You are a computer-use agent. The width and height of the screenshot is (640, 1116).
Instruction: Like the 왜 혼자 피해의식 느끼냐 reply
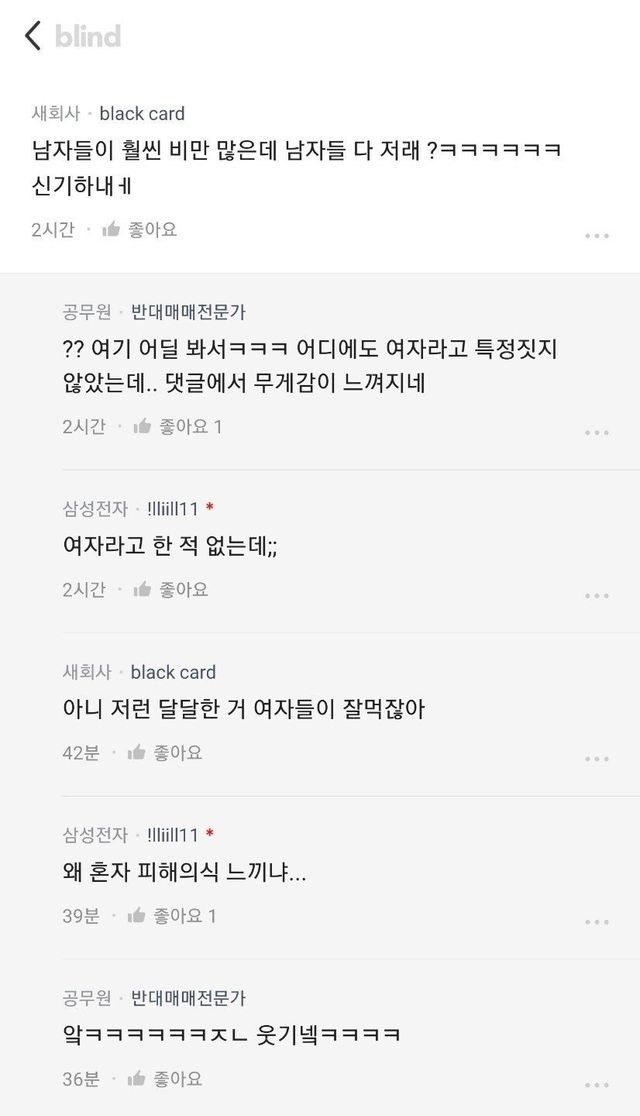(x=172, y=915)
